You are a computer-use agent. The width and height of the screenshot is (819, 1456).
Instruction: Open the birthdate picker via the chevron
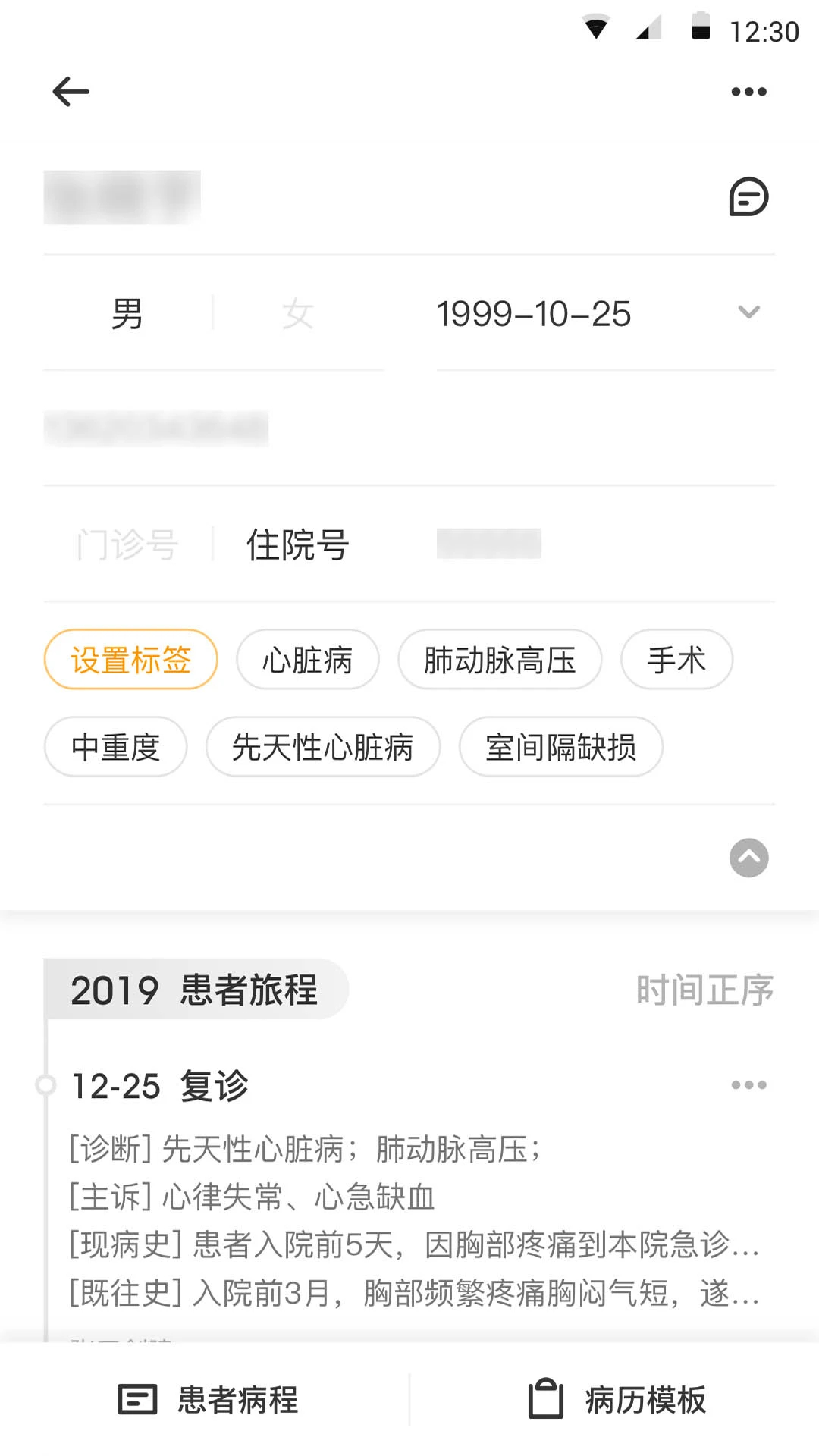coord(748,312)
